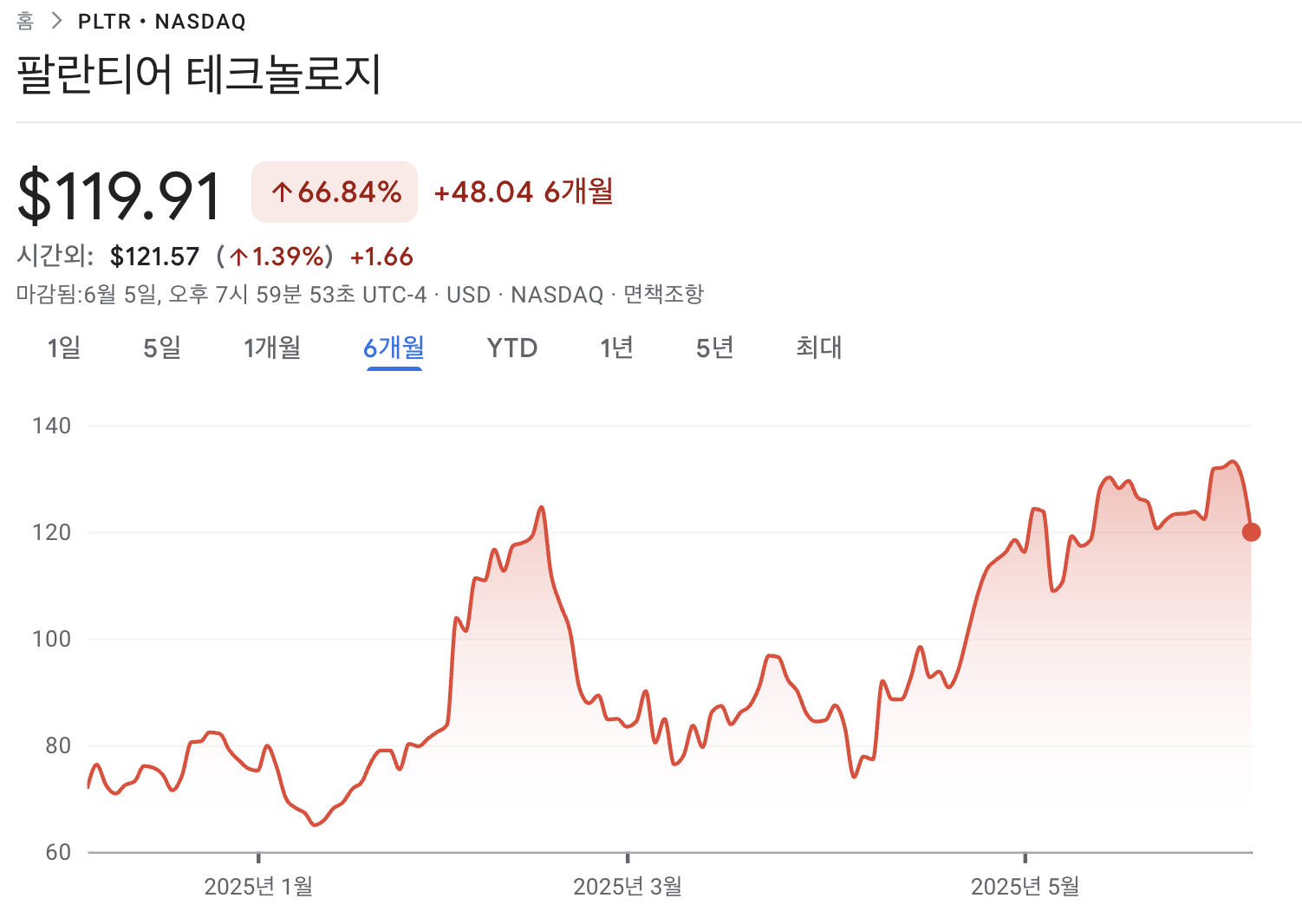Select the 5일 chart range
This screenshot has height=924, width=1302.
pyautogui.click(x=162, y=348)
